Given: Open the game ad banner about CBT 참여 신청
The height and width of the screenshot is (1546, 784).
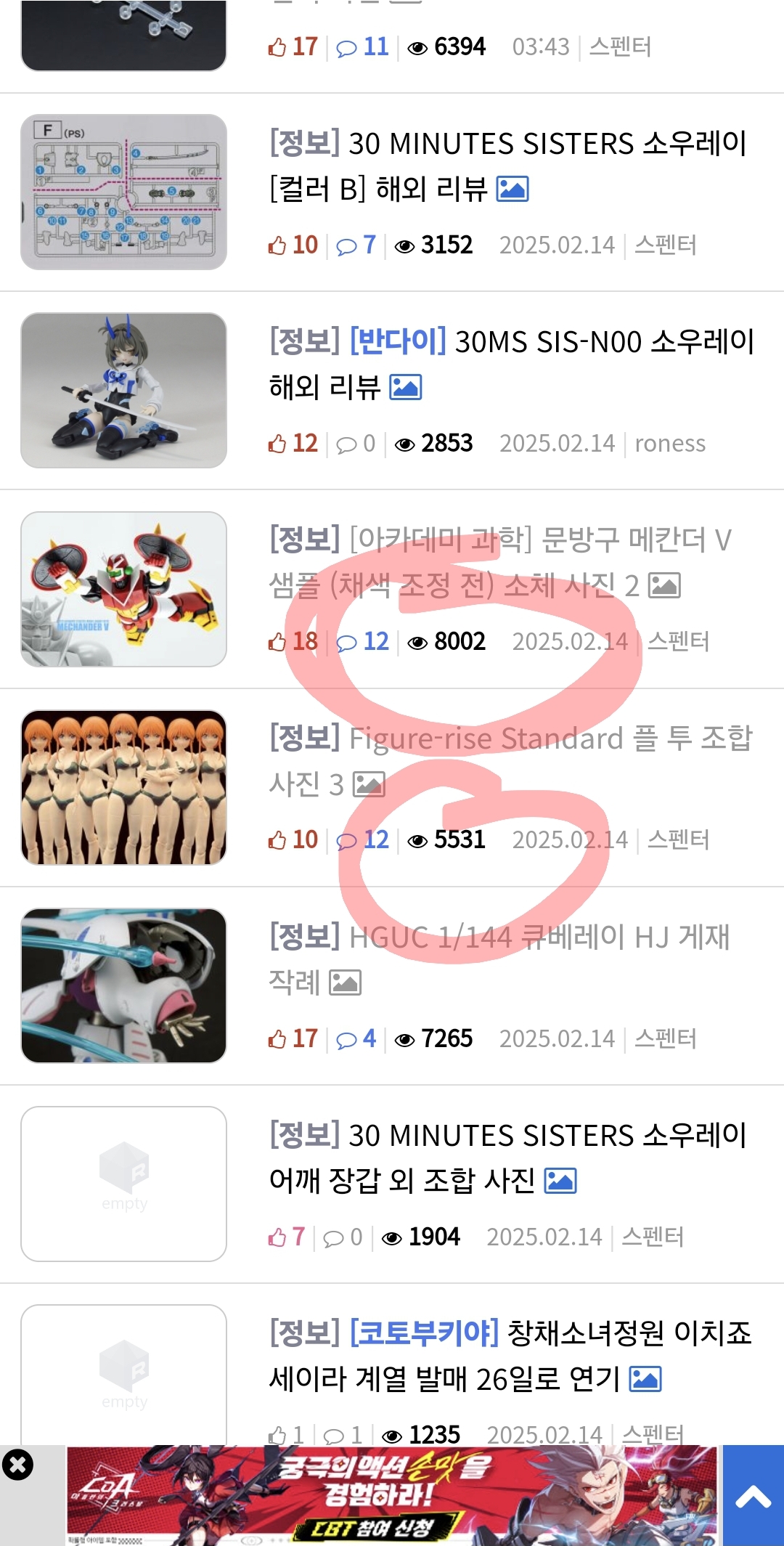Looking at the screenshot, I should (x=392, y=1496).
